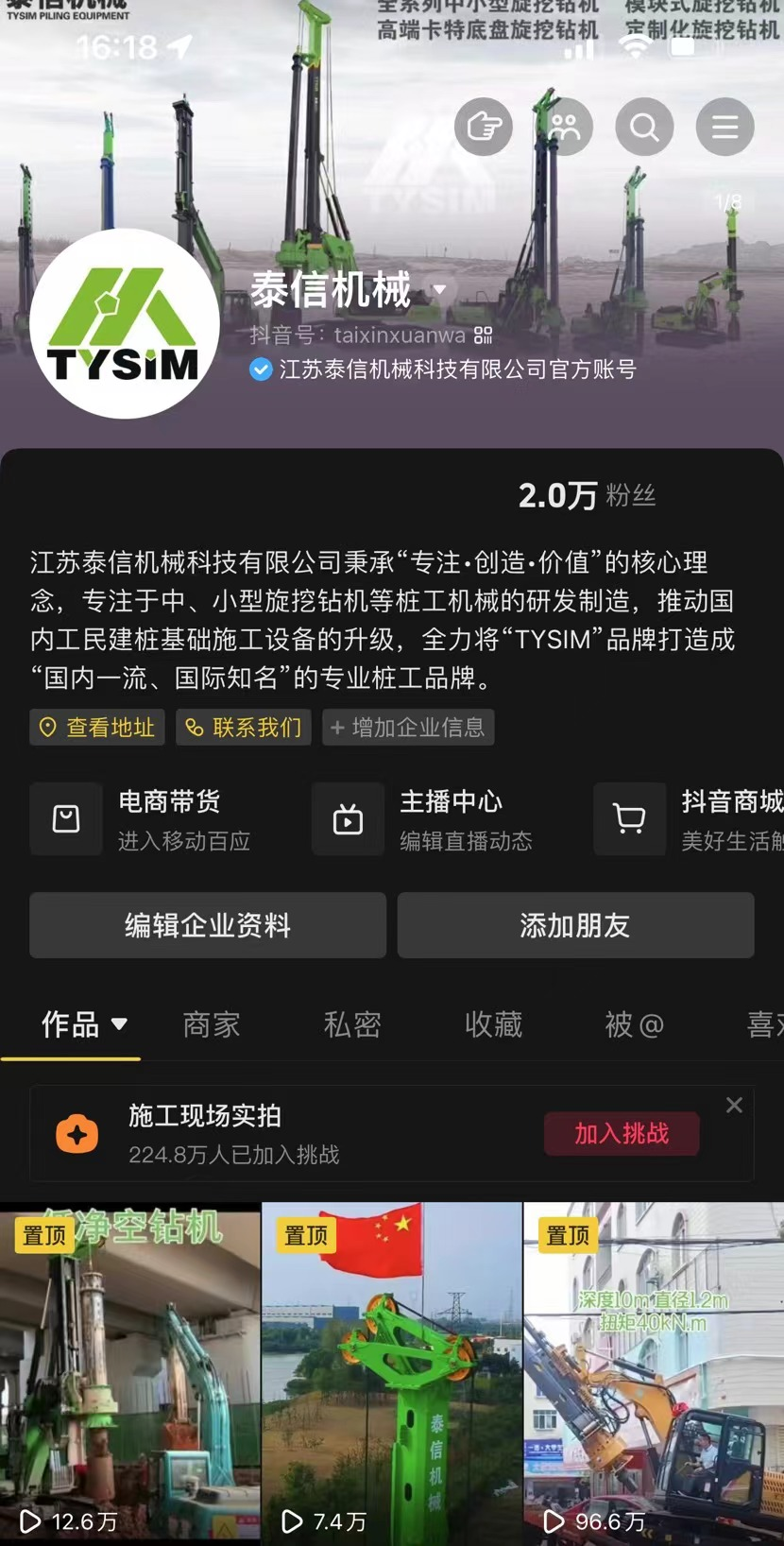Tap the pointing hand icon at top
The image size is (784, 1546).
pyautogui.click(x=484, y=127)
